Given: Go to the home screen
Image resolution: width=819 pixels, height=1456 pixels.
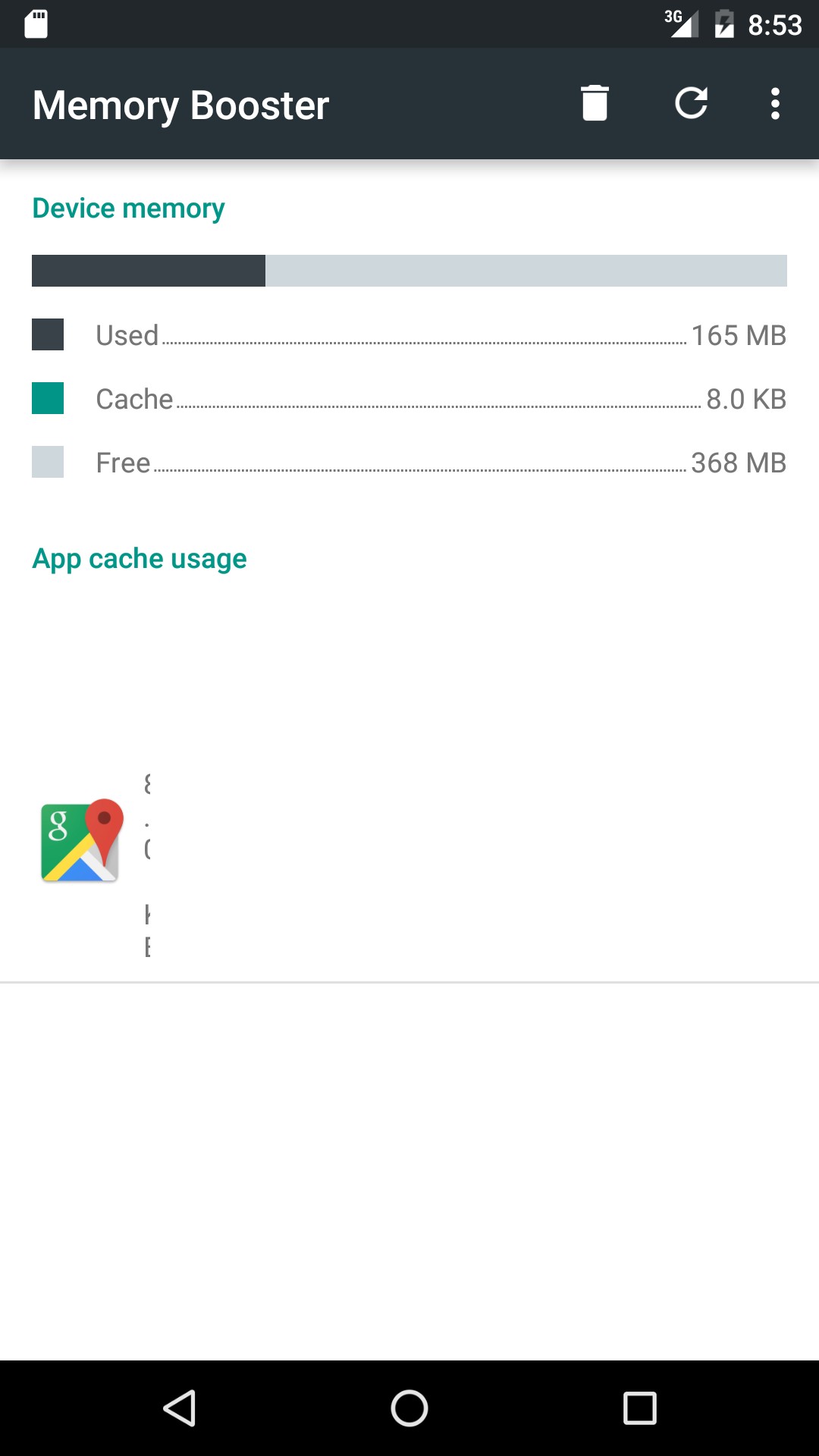Looking at the screenshot, I should (x=409, y=1408).
